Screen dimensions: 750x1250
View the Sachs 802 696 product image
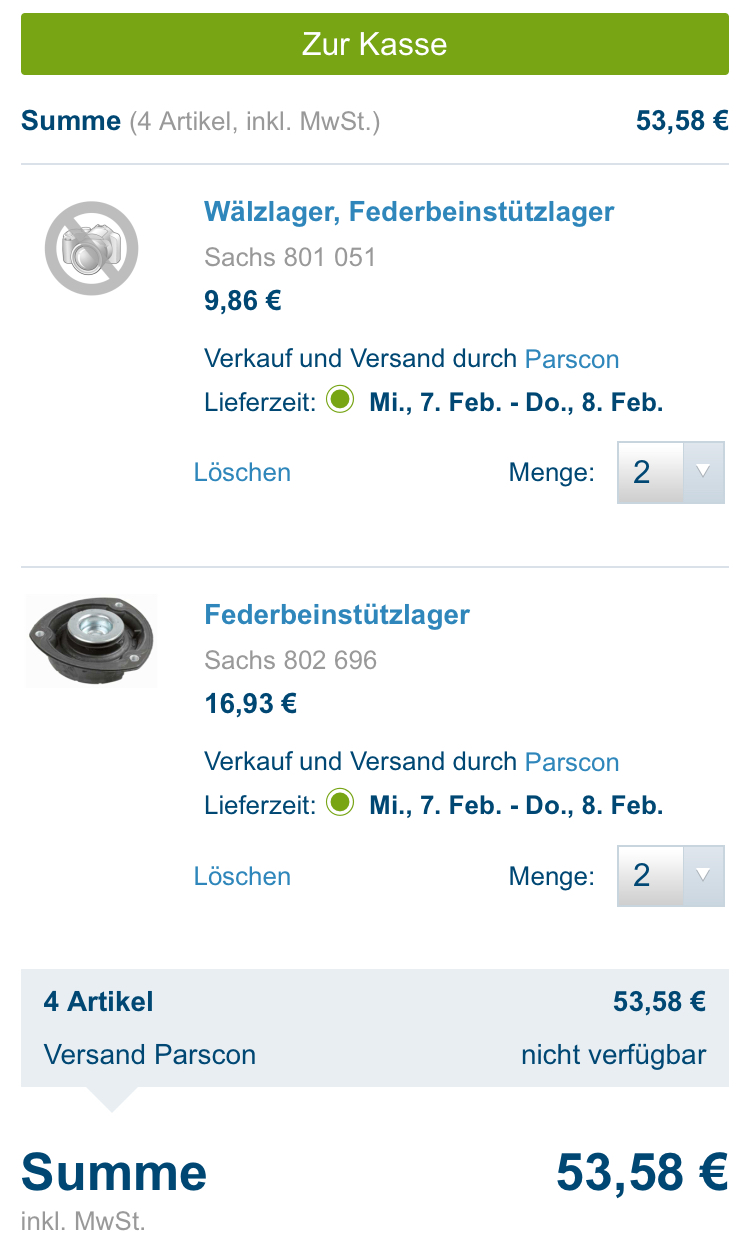click(x=91, y=640)
